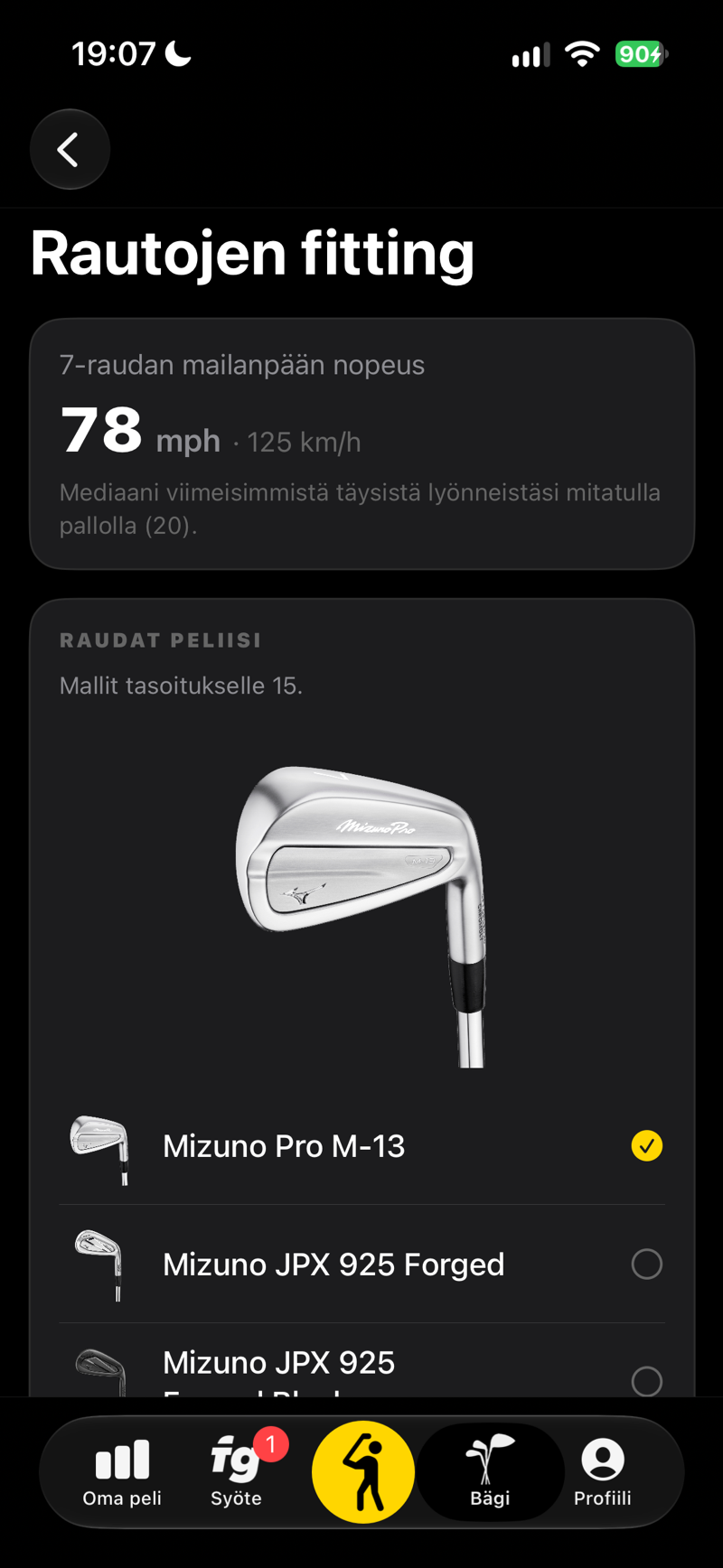Open the Bägi tab

click(x=491, y=1472)
